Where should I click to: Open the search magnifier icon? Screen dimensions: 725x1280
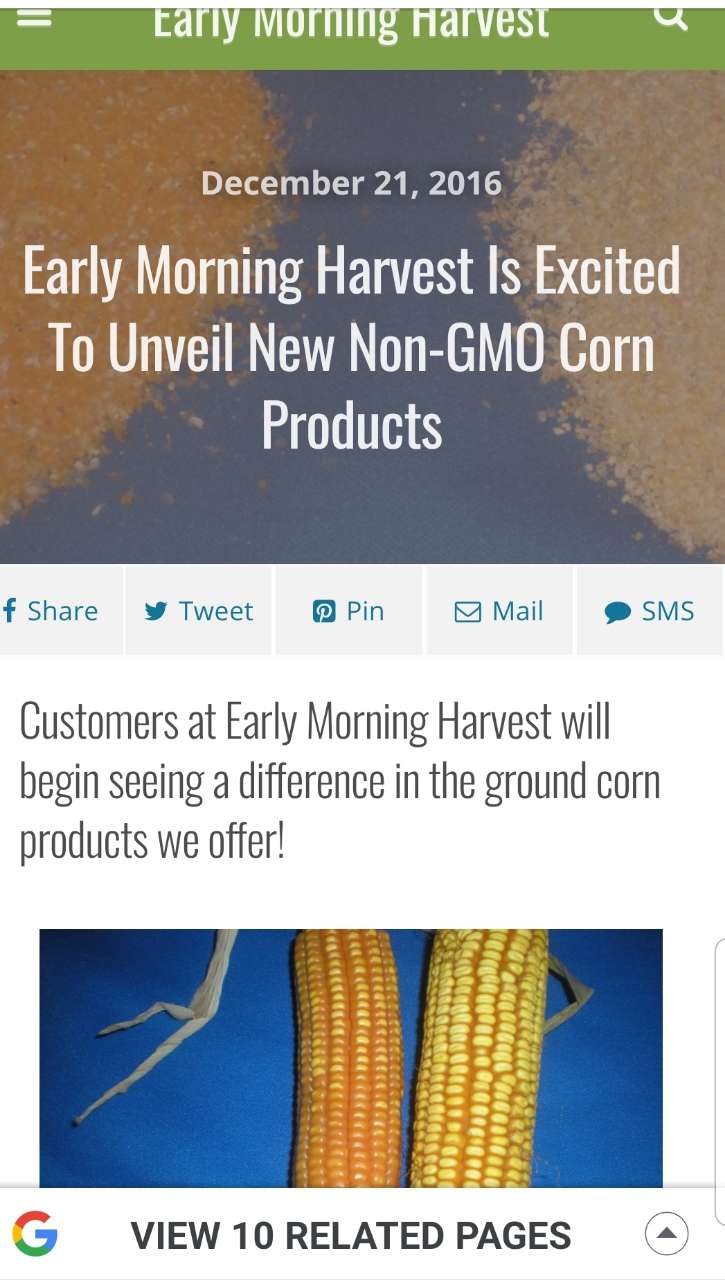[x=669, y=18]
